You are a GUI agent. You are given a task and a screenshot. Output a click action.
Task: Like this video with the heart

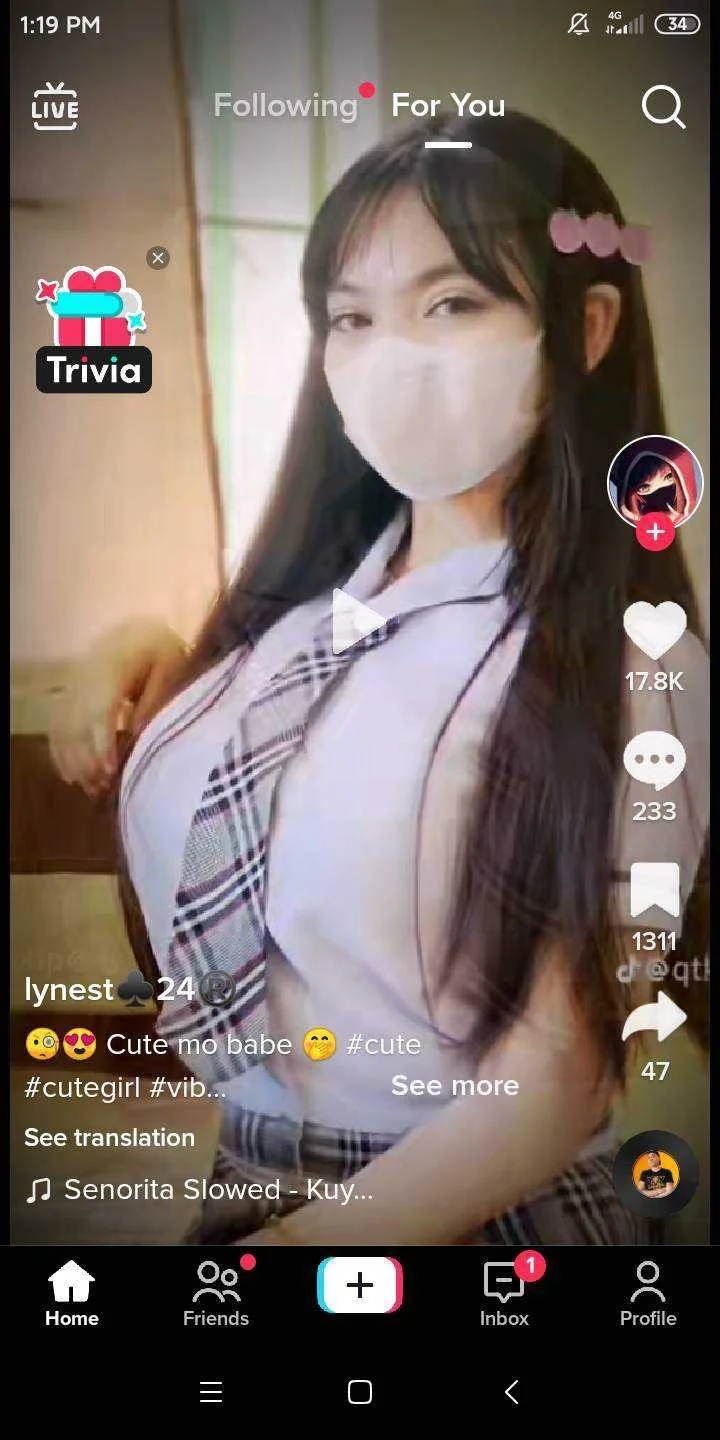[655, 632]
